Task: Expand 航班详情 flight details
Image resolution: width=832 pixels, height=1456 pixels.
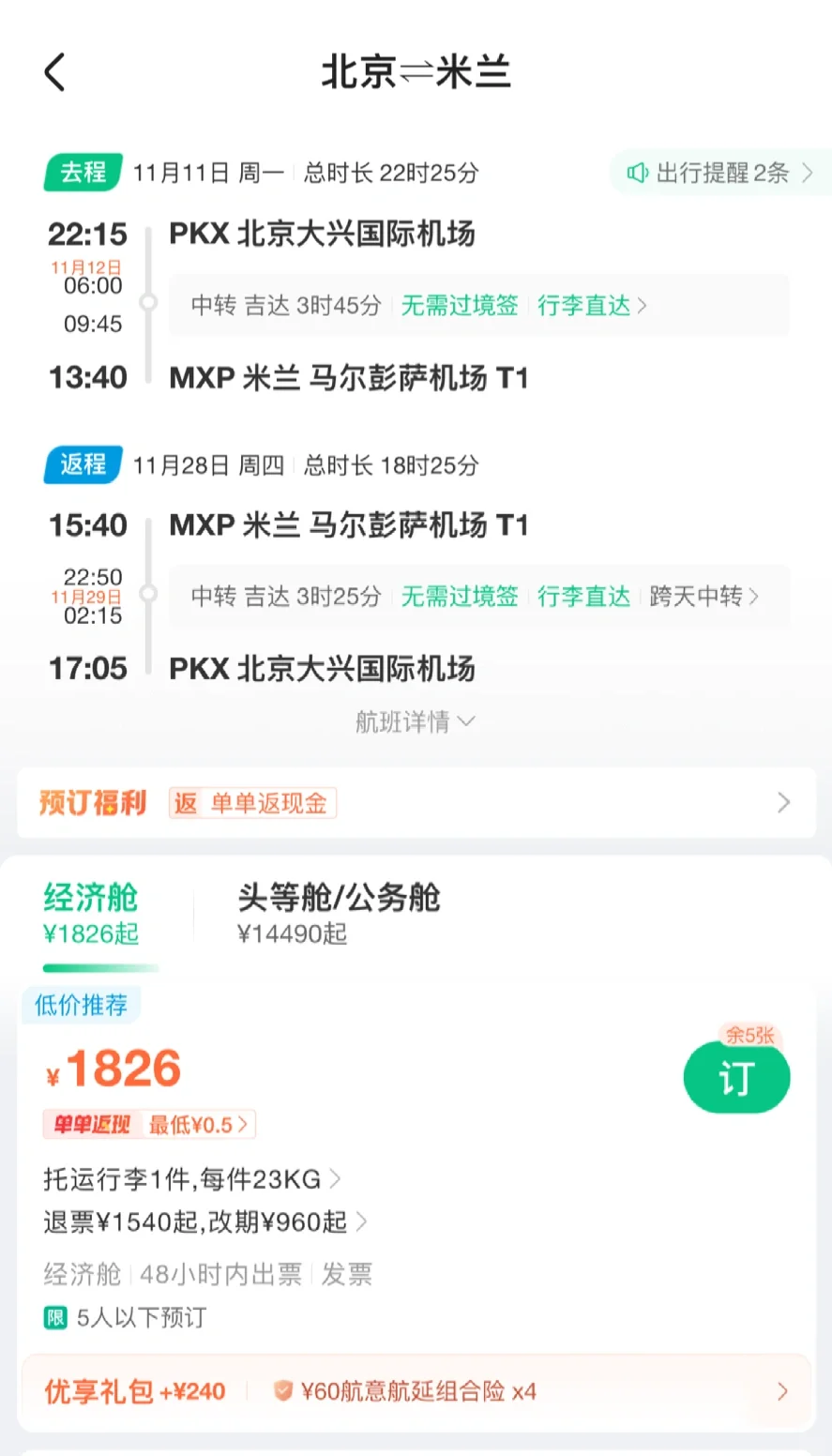Action: pos(416,721)
